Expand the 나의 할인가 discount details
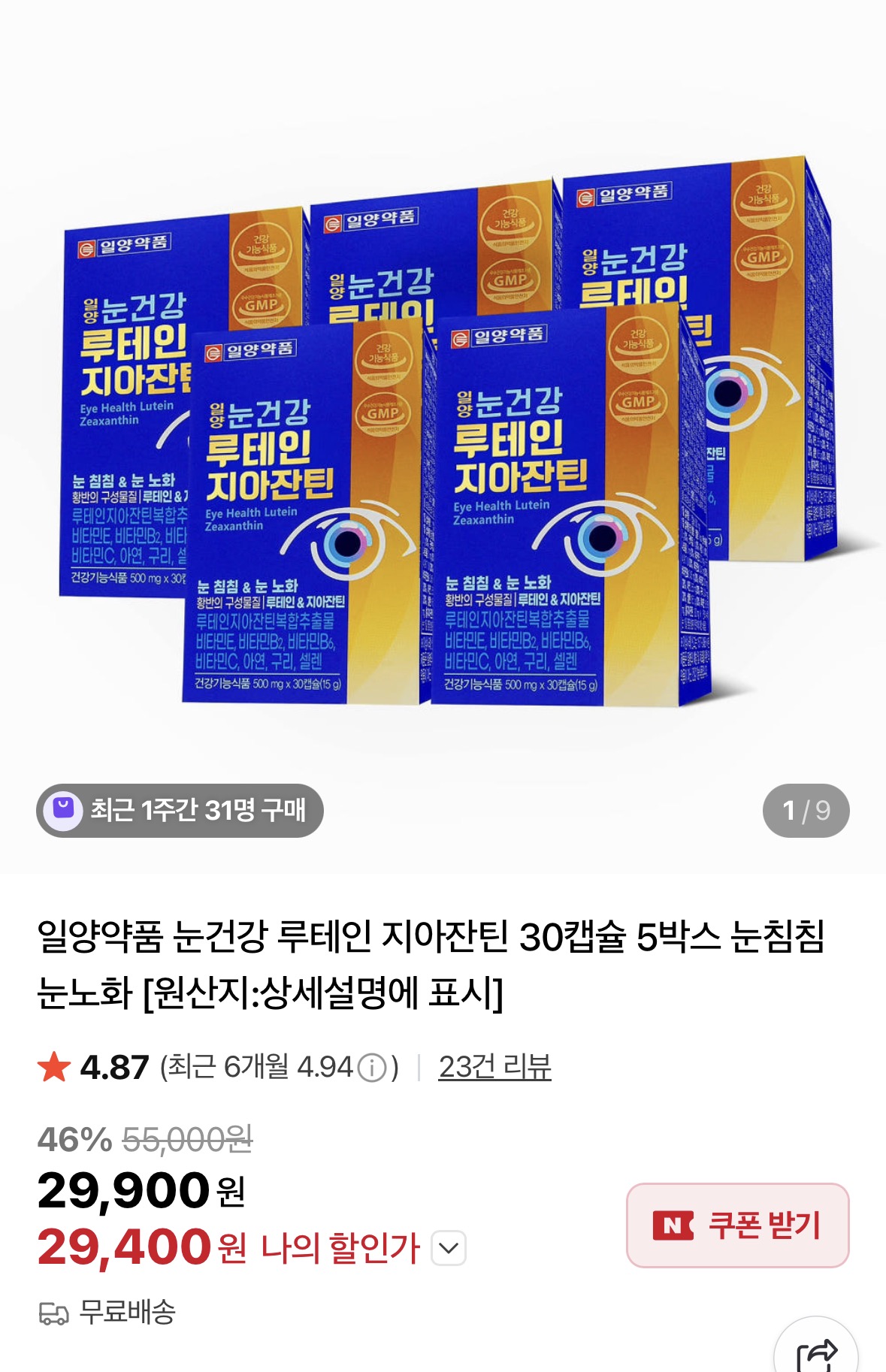Screen dimensions: 886x1372 [x=449, y=1248]
